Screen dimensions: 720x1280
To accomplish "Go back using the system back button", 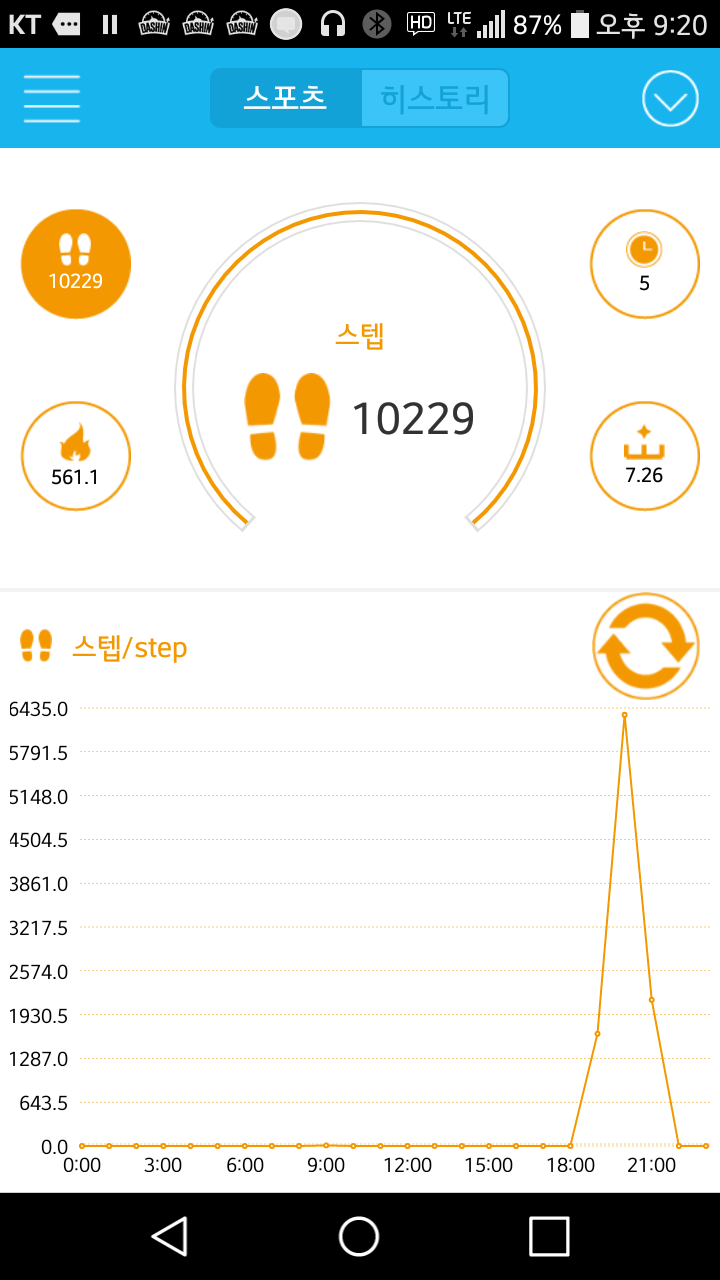I will (x=170, y=1236).
